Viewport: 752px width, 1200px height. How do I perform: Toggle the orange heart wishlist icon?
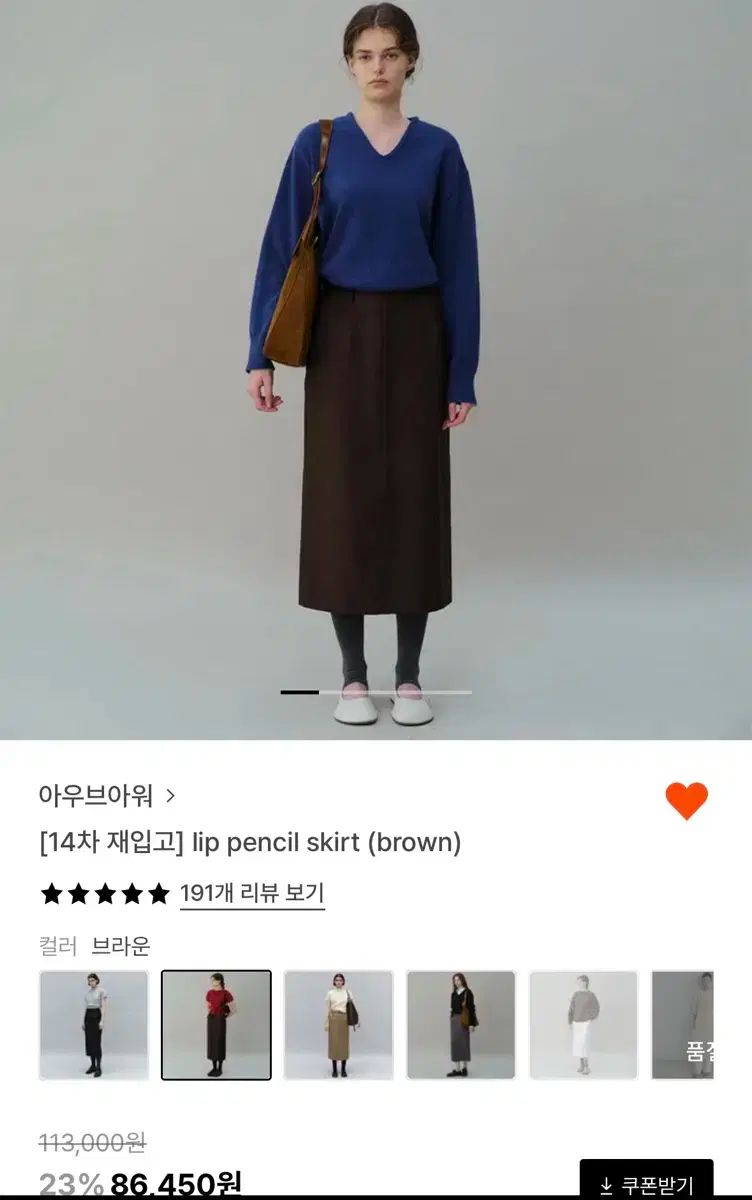coord(686,800)
